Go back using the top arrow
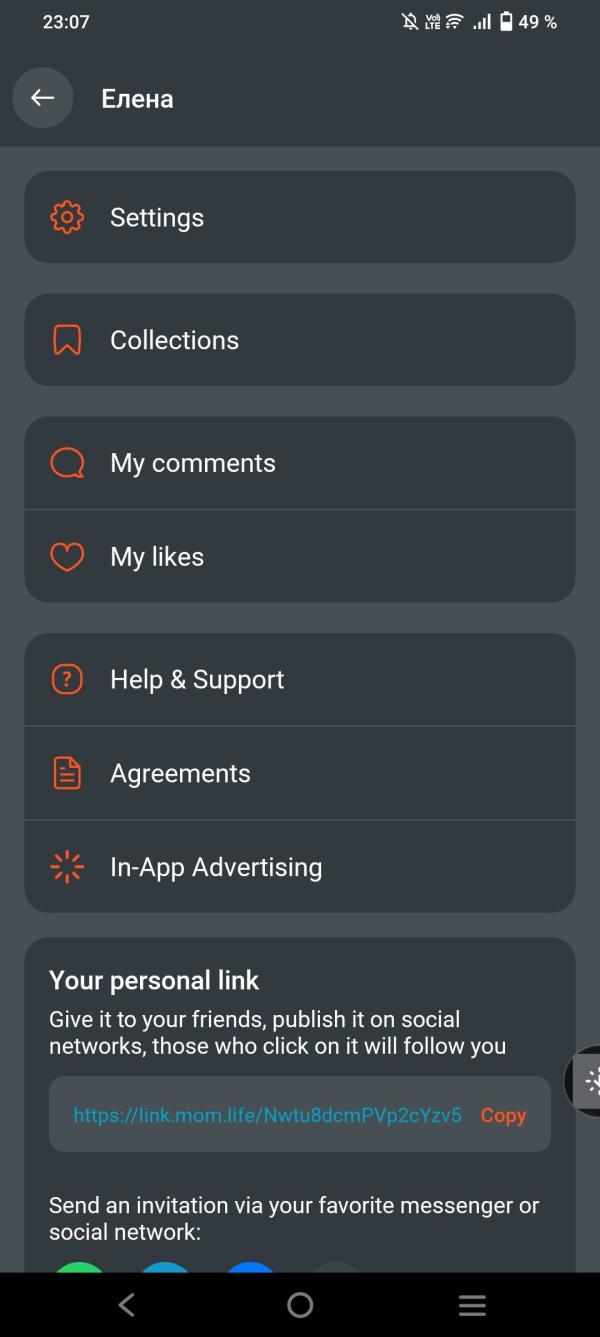Viewport: 600px width, 1337px height. coord(42,98)
